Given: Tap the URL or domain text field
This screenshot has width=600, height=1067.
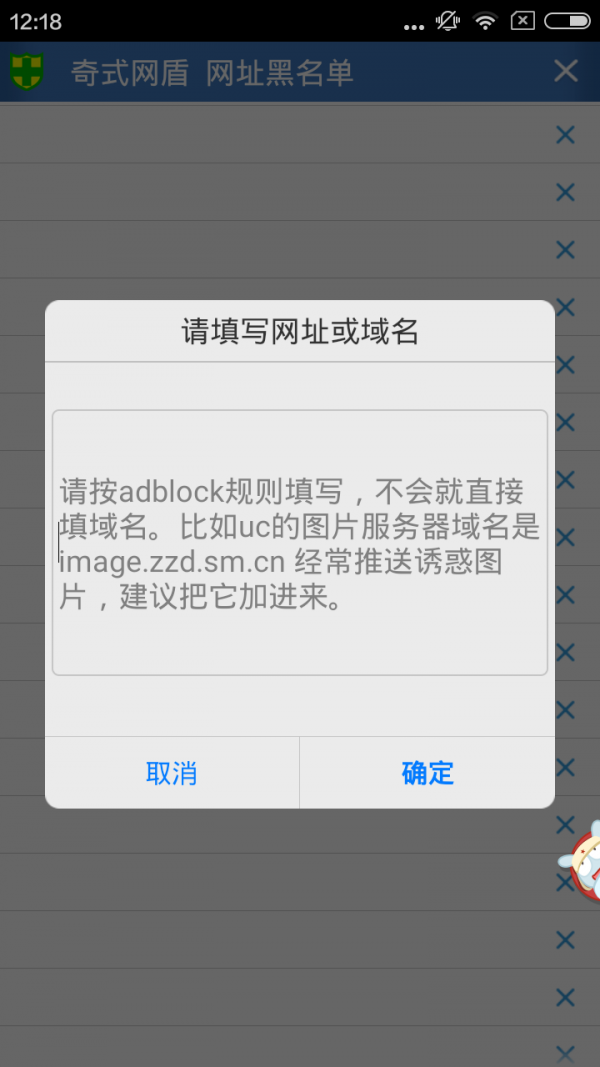Looking at the screenshot, I should pyautogui.click(x=299, y=542).
